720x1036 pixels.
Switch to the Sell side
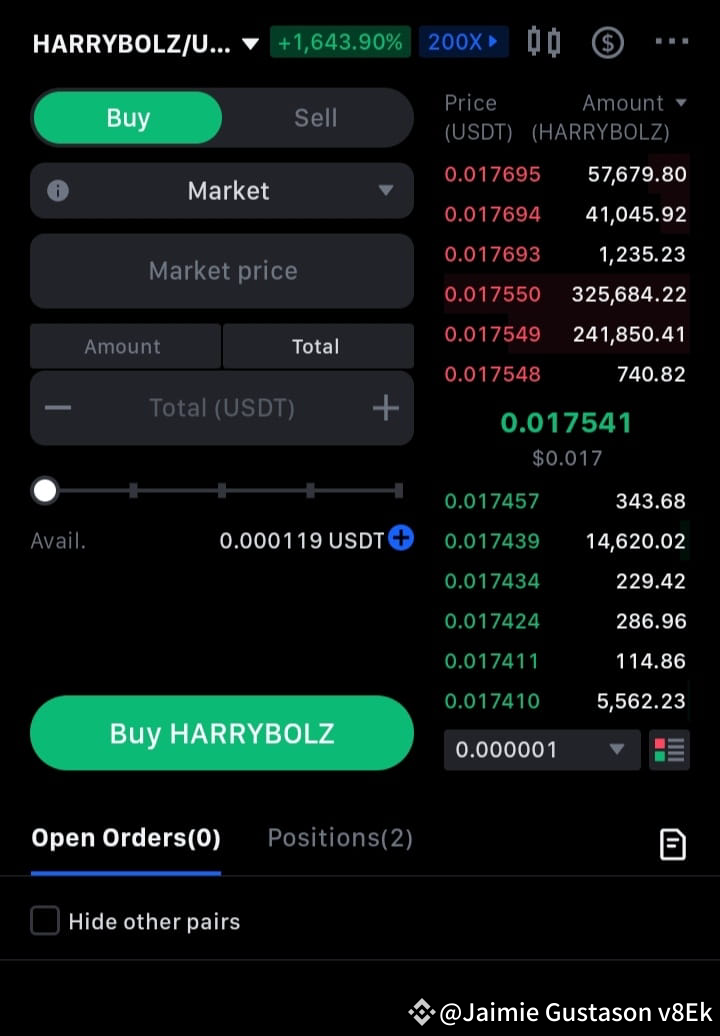(316, 117)
